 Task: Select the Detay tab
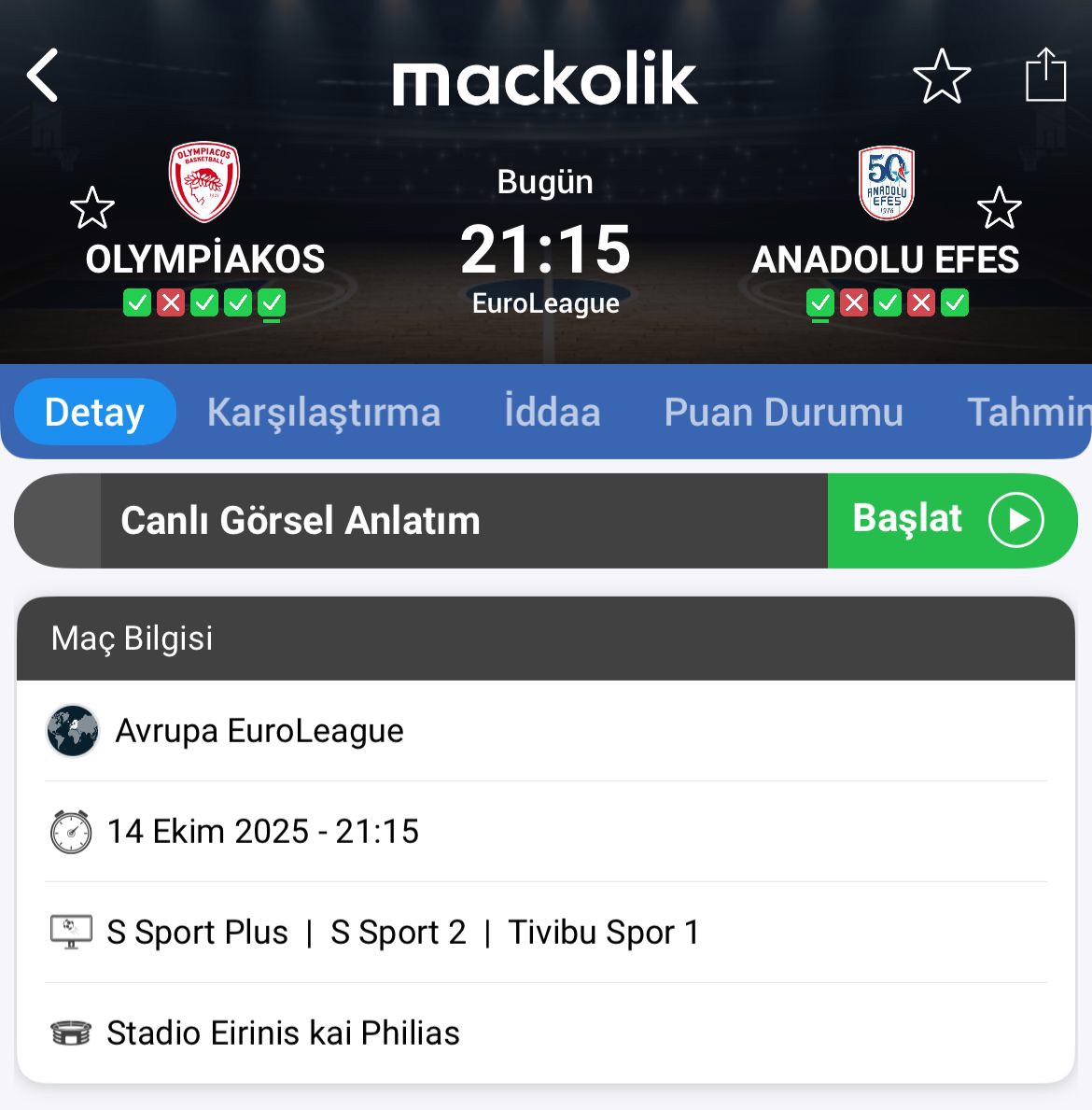click(94, 412)
